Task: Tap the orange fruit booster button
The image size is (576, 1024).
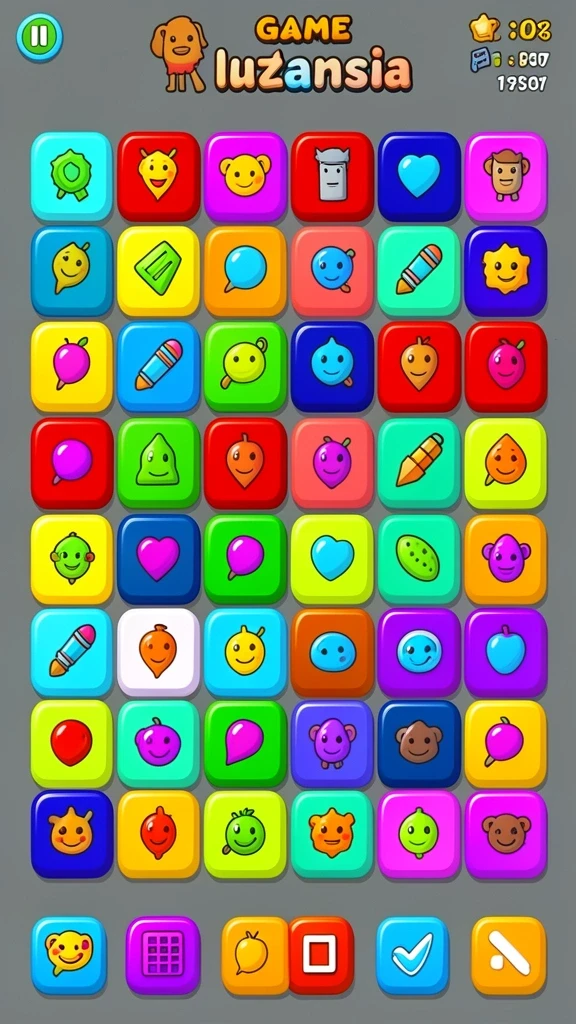Action: click(x=254, y=955)
